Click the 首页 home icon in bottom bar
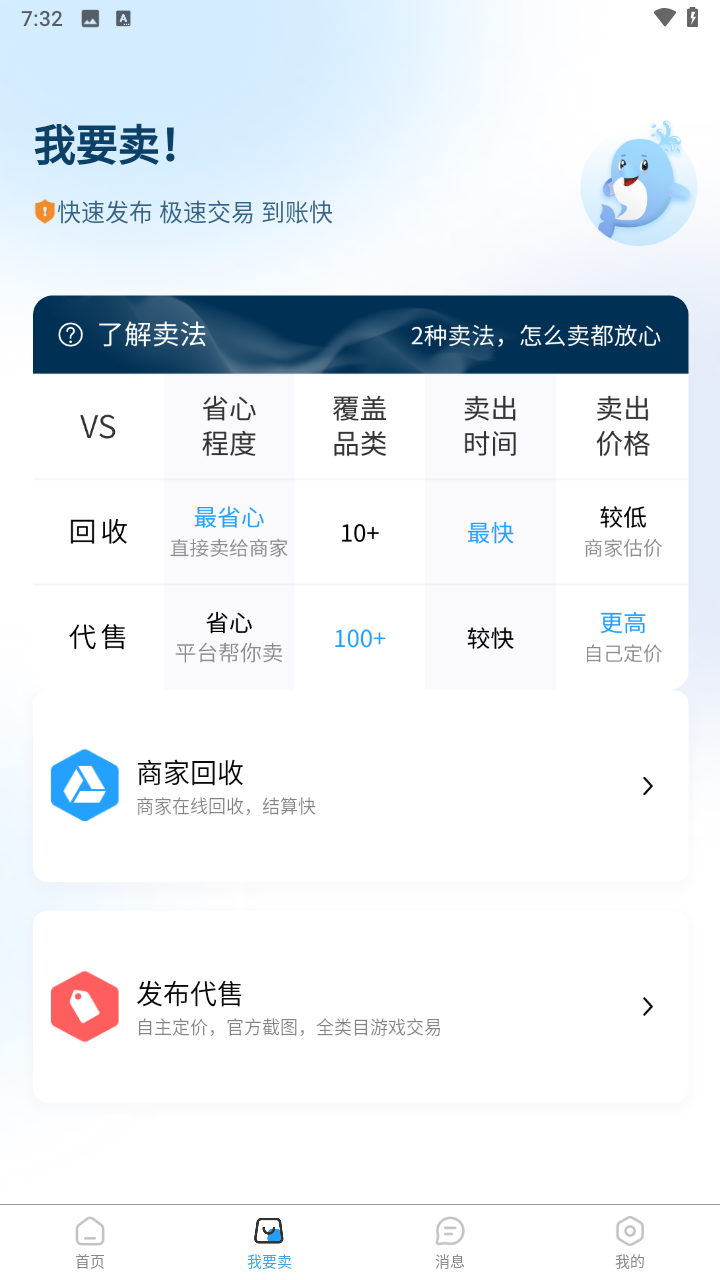Screen dimensions: 720x1280 [89, 1231]
